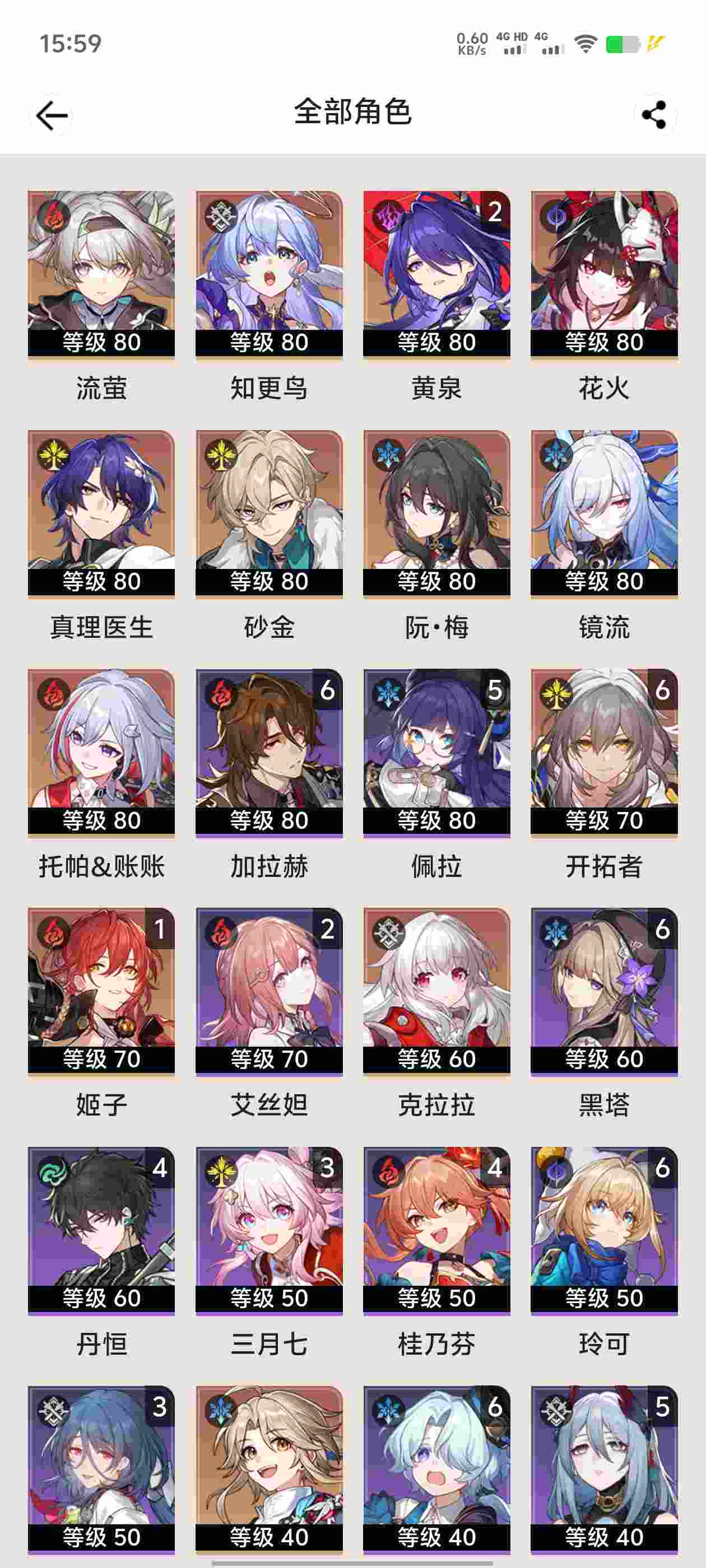The width and height of the screenshot is (706, 1568).
Task: Select the 黑塔 character
Action: pos(603,991)
